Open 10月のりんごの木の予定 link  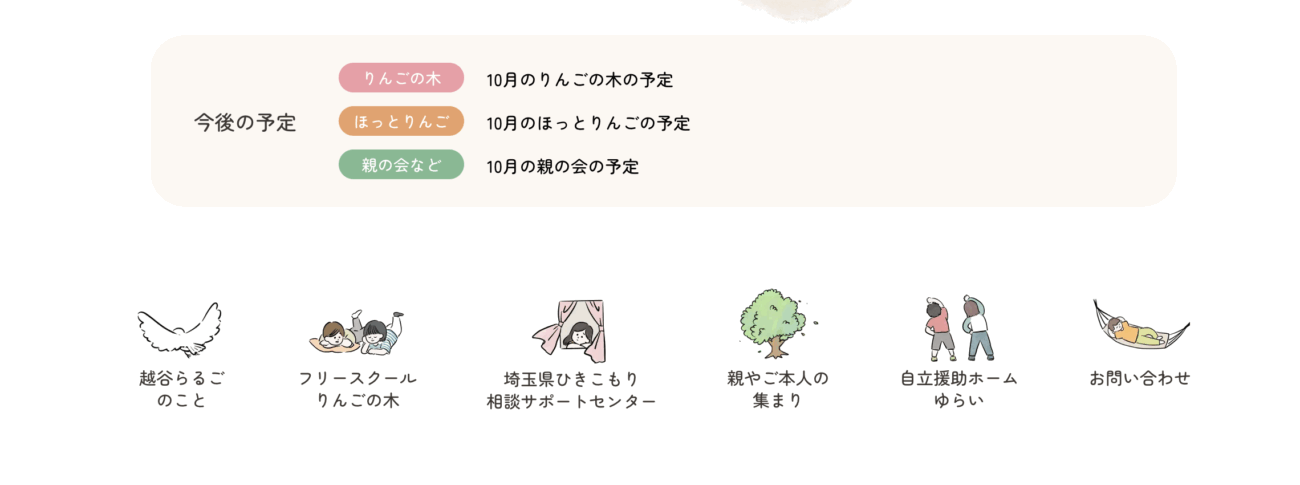[x=579, y=80]
